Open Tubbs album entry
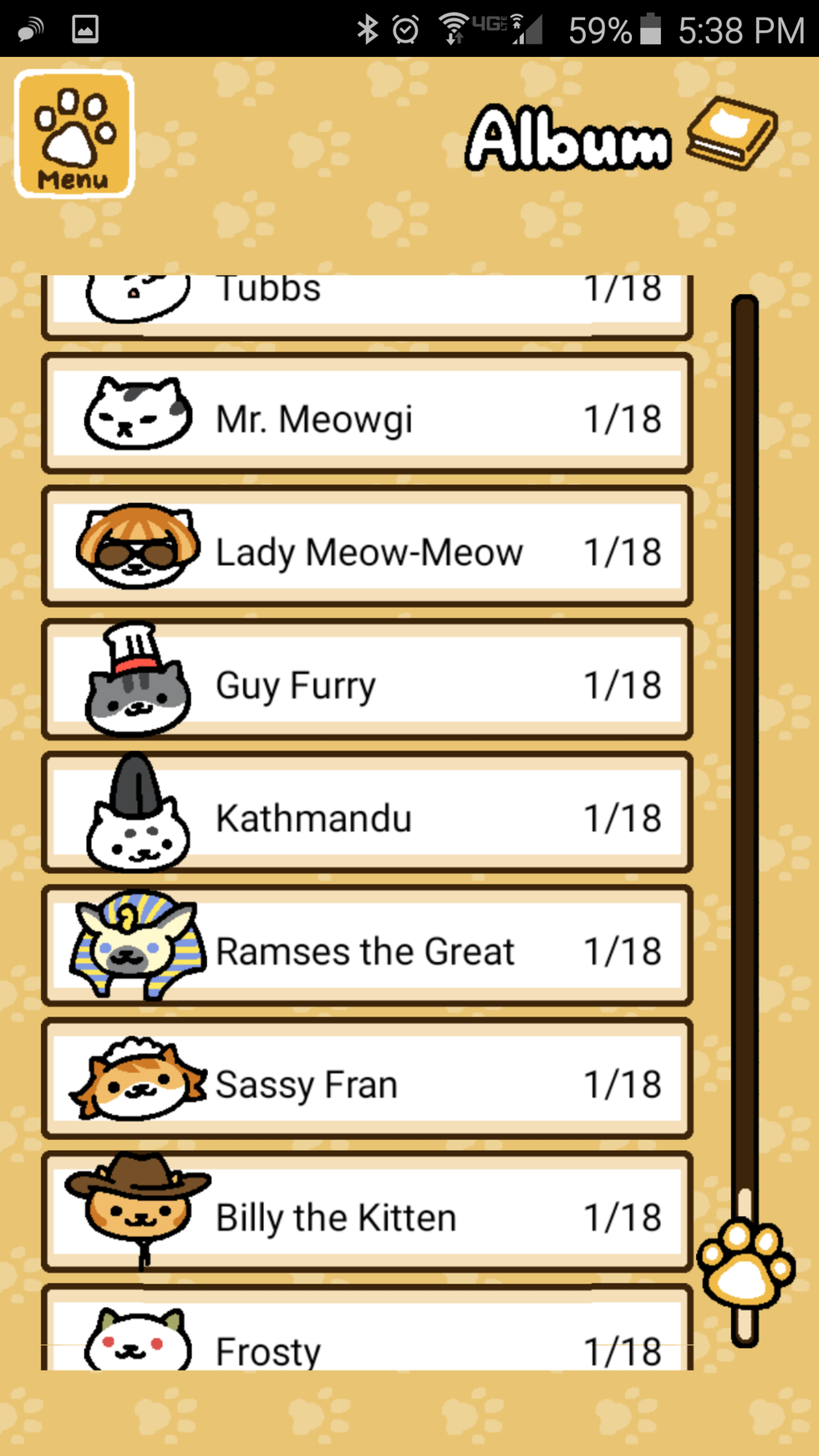Image resolution: width=819 pixels, height=1456 pixels. (x=367, y=303)
